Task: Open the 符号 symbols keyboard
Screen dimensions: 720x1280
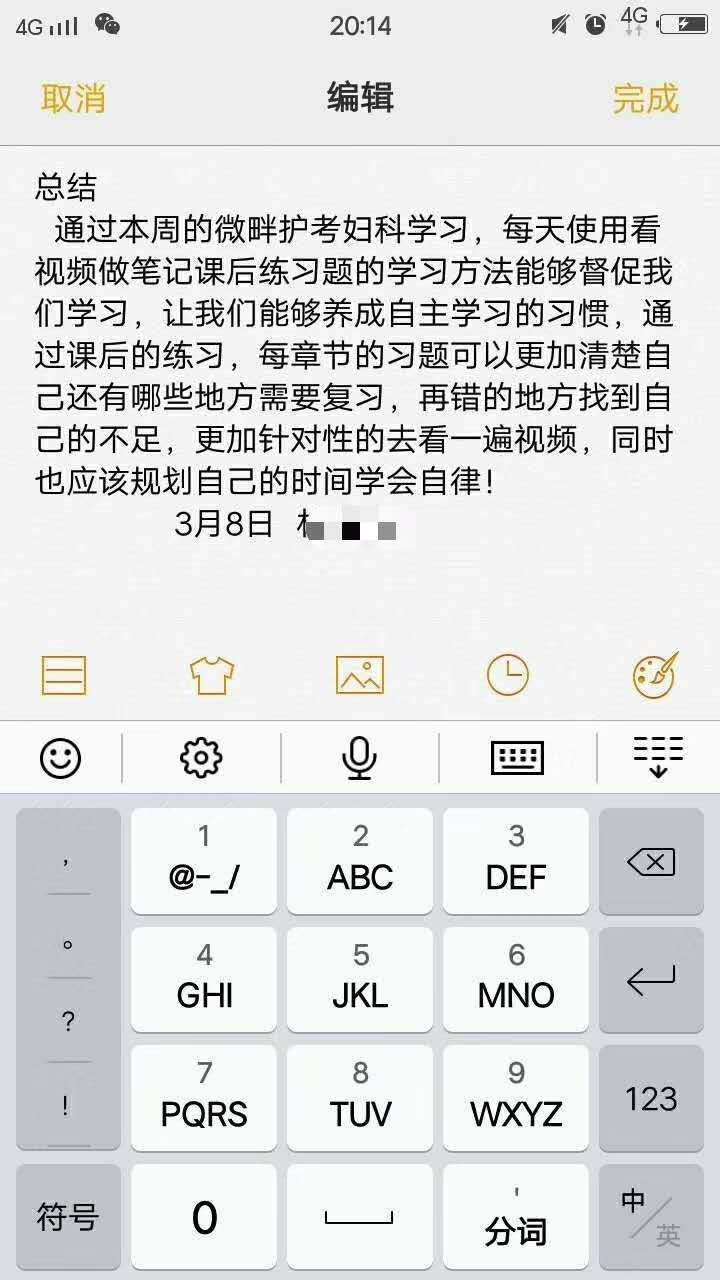Action: (x=68, y=1217)
